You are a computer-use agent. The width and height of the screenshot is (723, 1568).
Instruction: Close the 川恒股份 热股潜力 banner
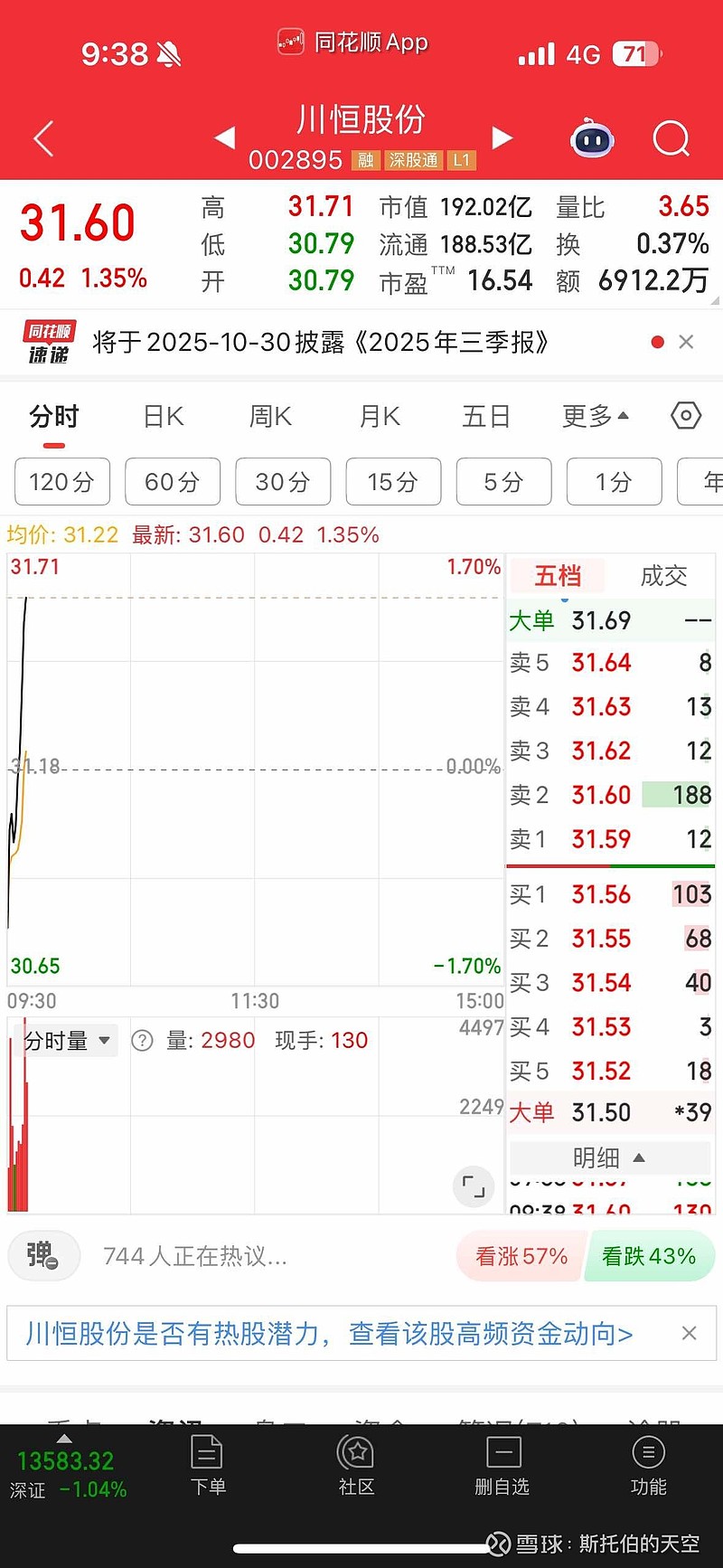(x=689, y=1334)
